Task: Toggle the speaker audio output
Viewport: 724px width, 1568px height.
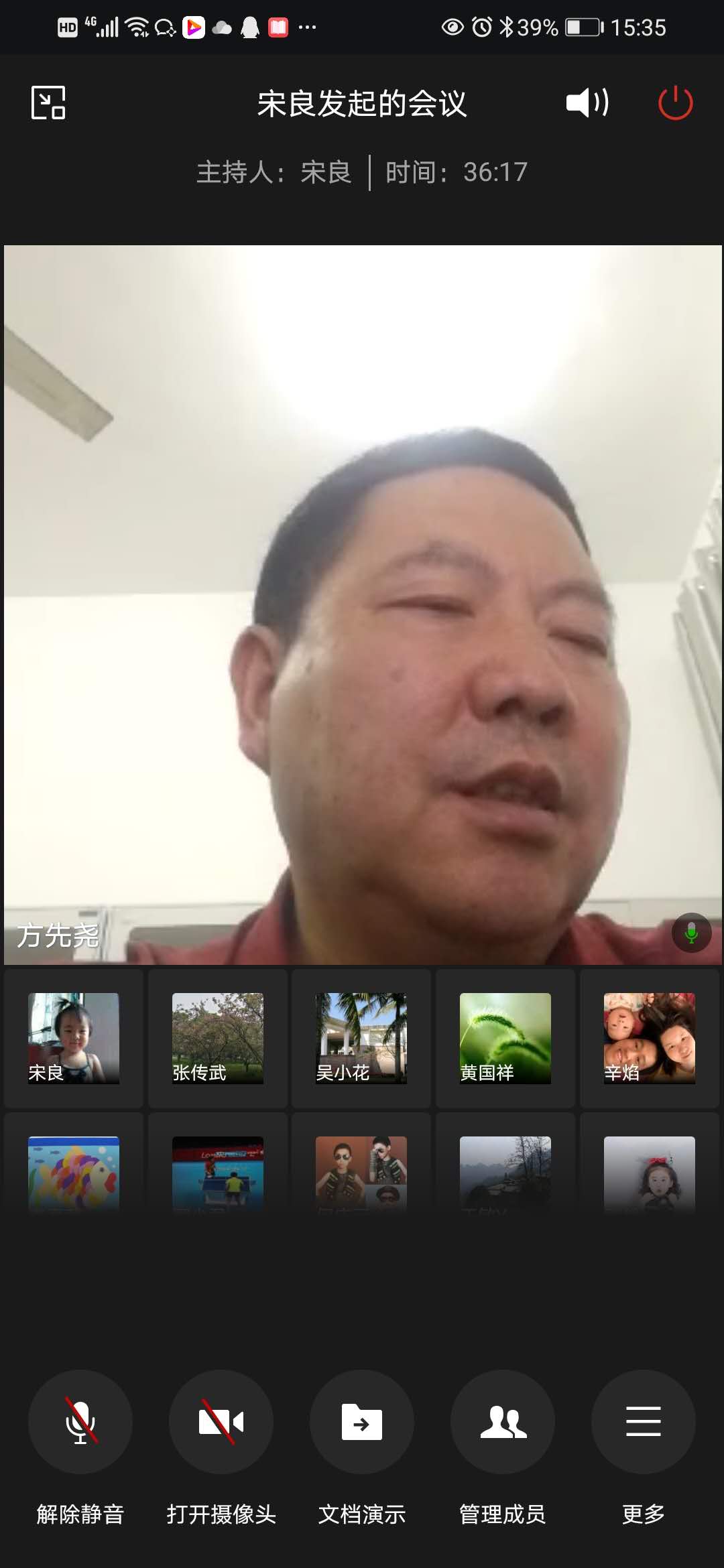Action: [587, 103]
